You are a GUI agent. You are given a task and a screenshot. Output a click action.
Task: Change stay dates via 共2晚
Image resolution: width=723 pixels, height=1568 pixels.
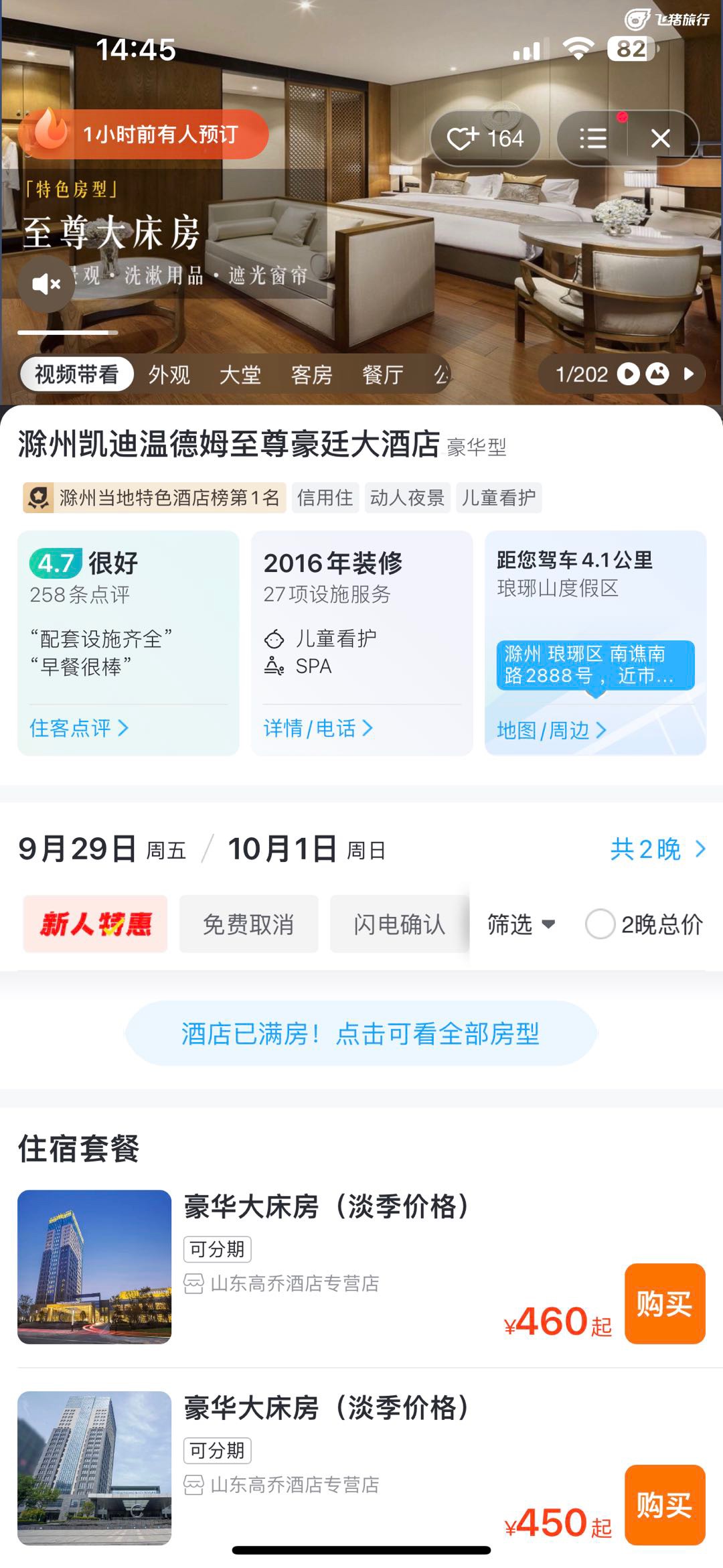(658, 849)
